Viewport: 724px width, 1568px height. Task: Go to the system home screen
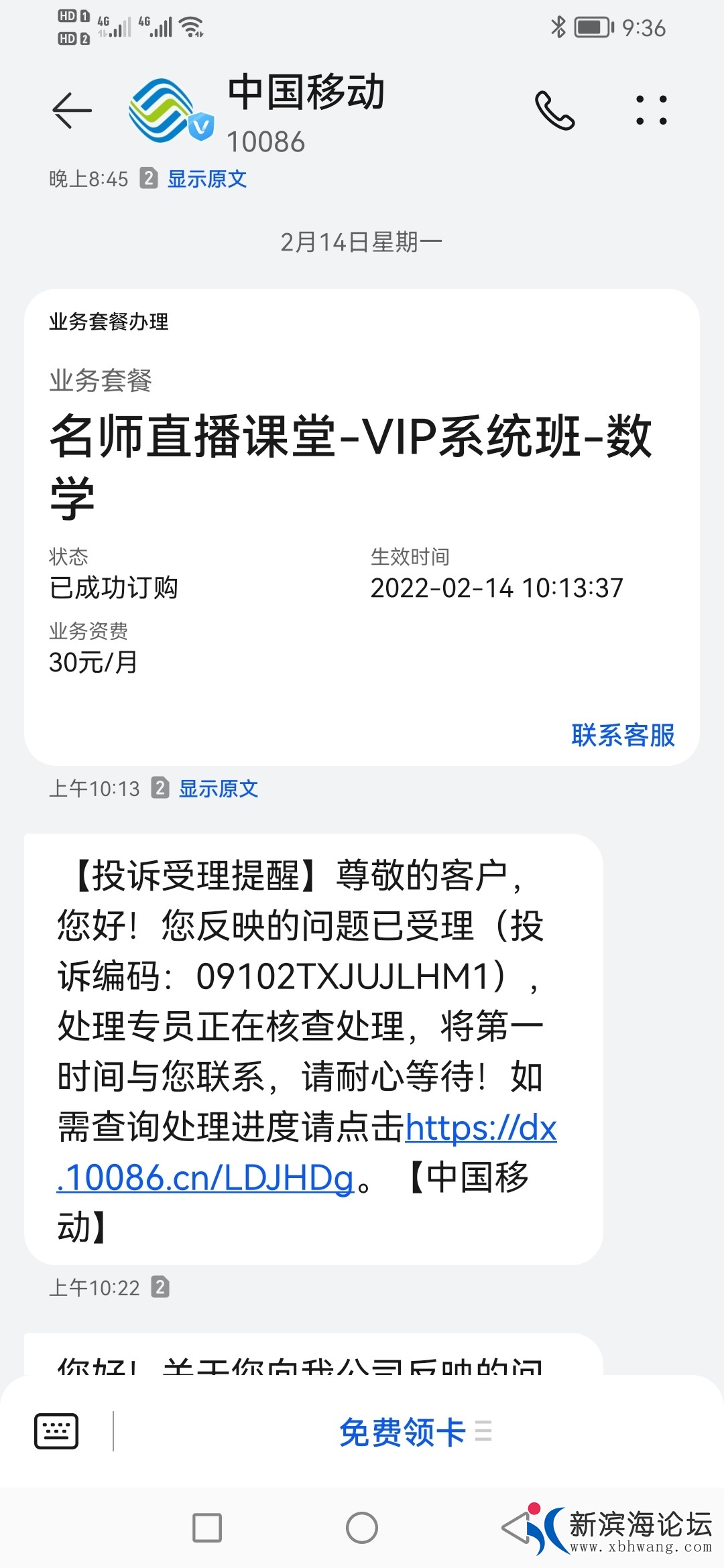pyautogui.click(x=362, y=1528)
